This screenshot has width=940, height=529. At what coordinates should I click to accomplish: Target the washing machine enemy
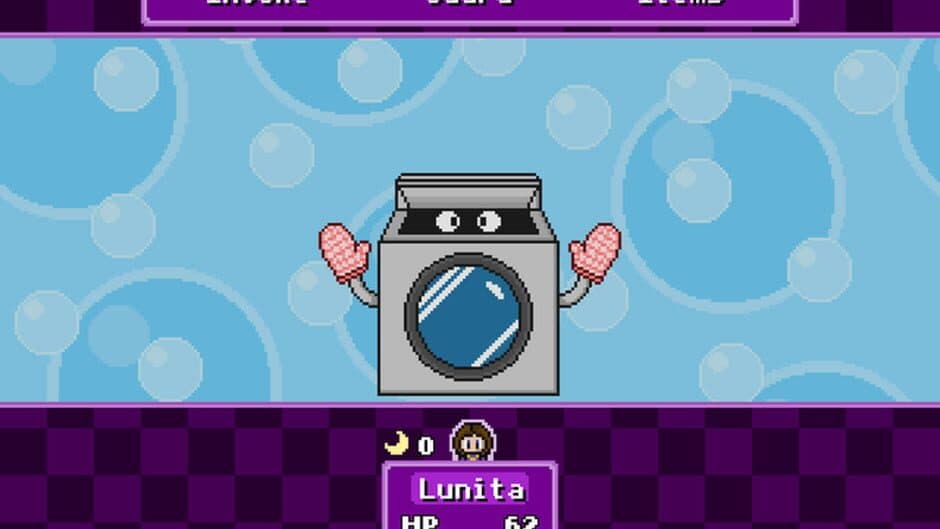(x=468, y=290)
